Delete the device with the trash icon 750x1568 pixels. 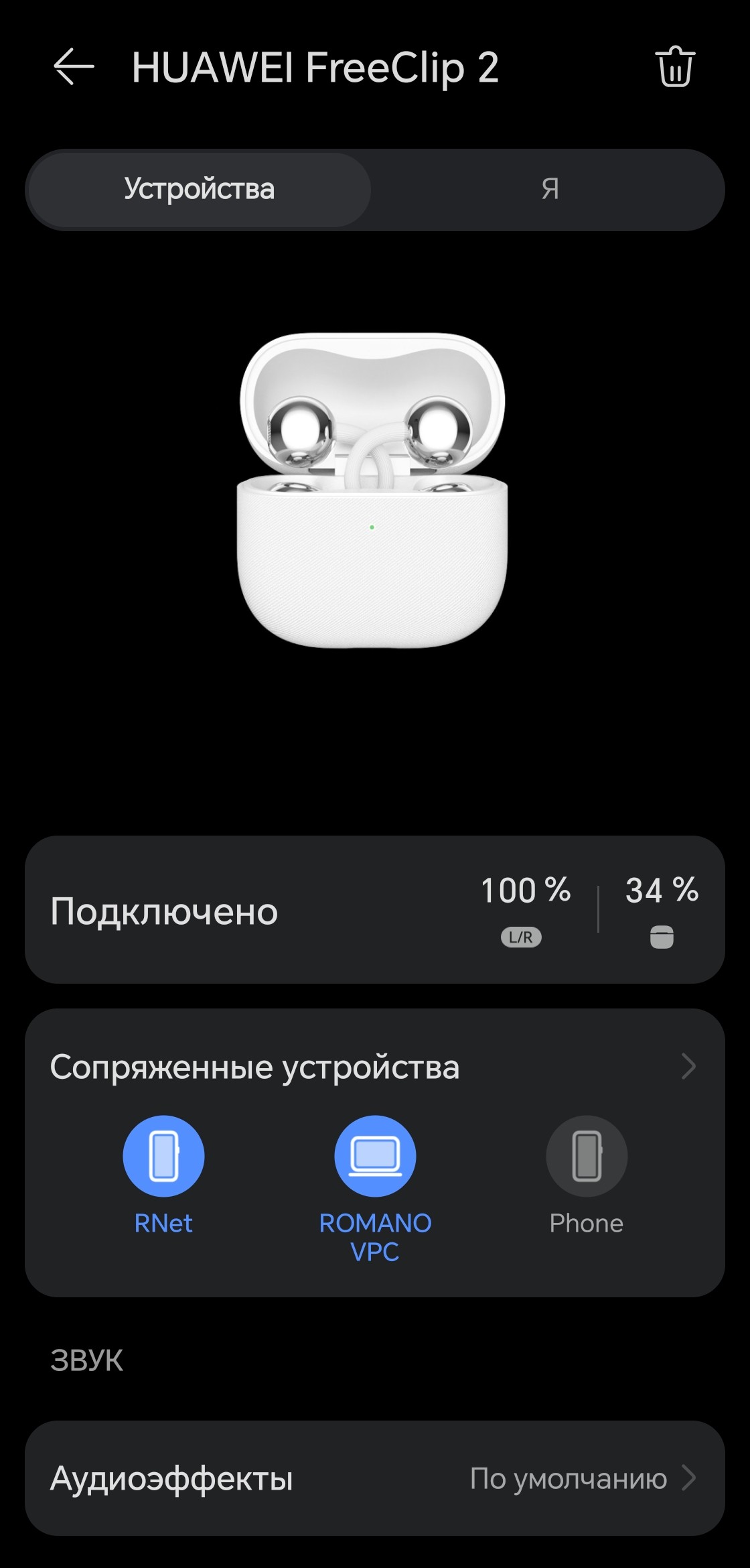pos(674,67)
